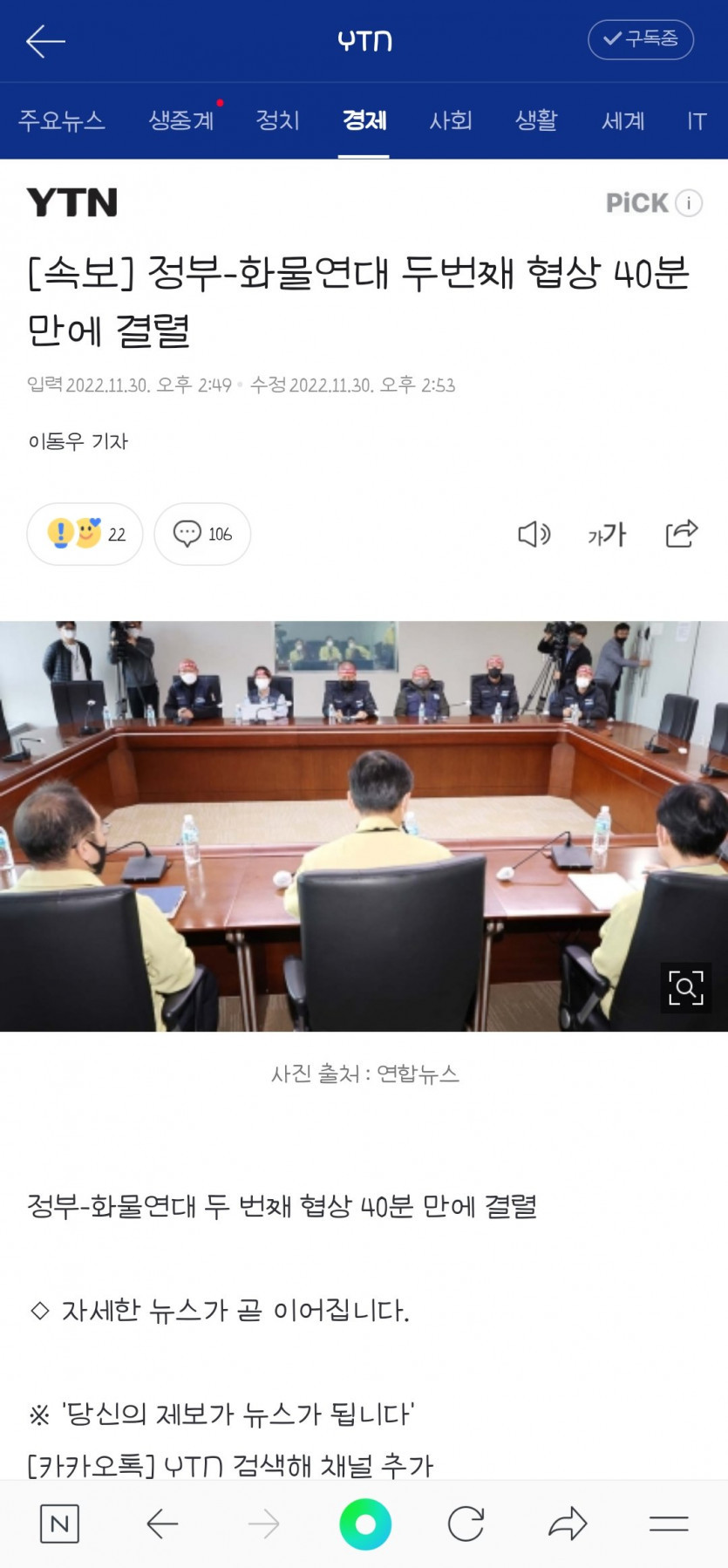
Task: Tap the 구독중 subscription button
Action: point(640,39)
